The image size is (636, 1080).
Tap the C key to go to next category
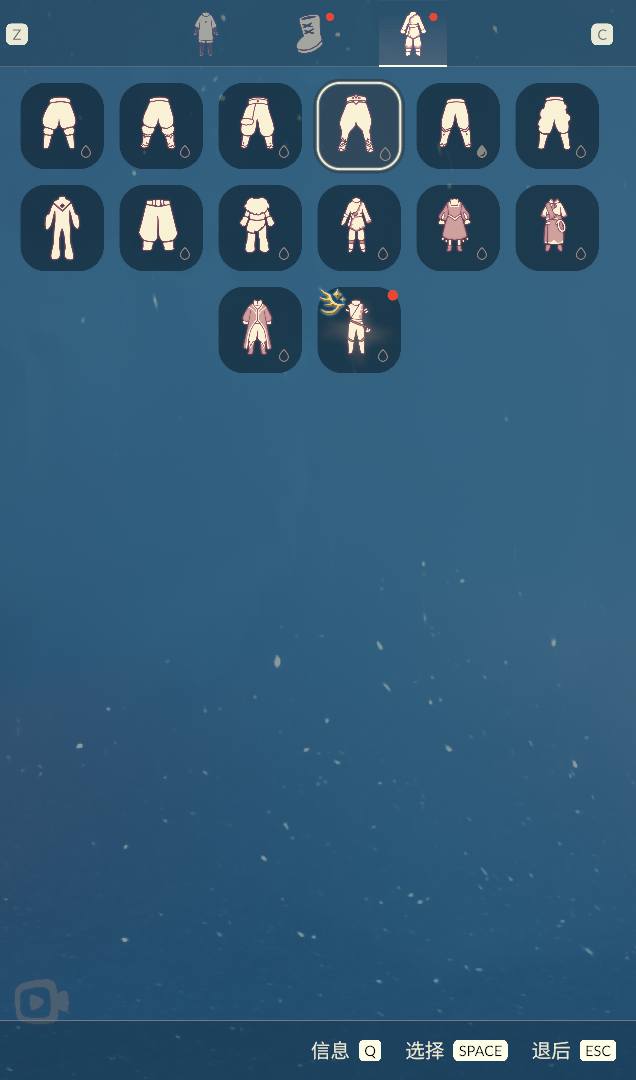coord(602,35)
